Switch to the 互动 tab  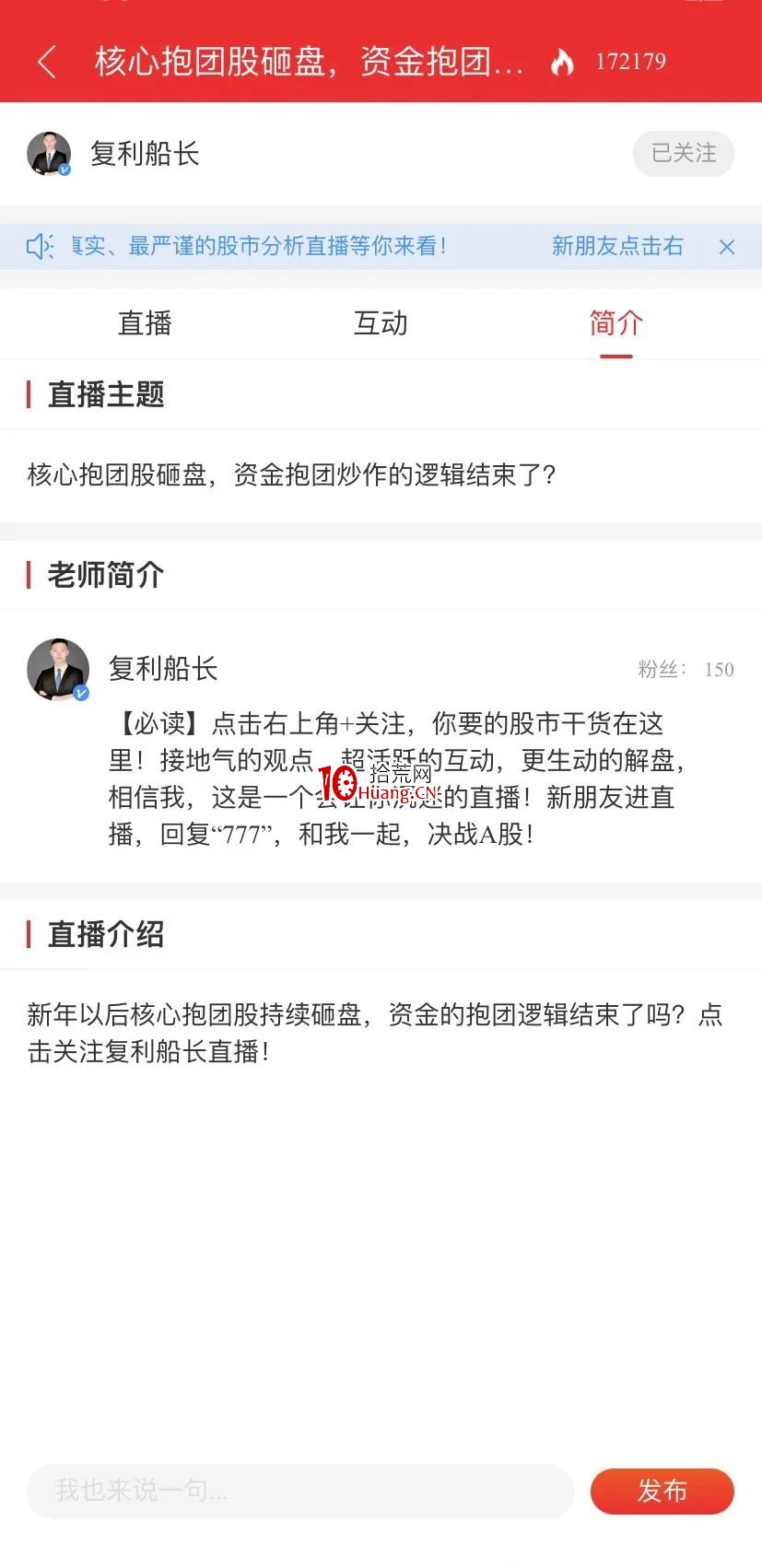(381, 323)
